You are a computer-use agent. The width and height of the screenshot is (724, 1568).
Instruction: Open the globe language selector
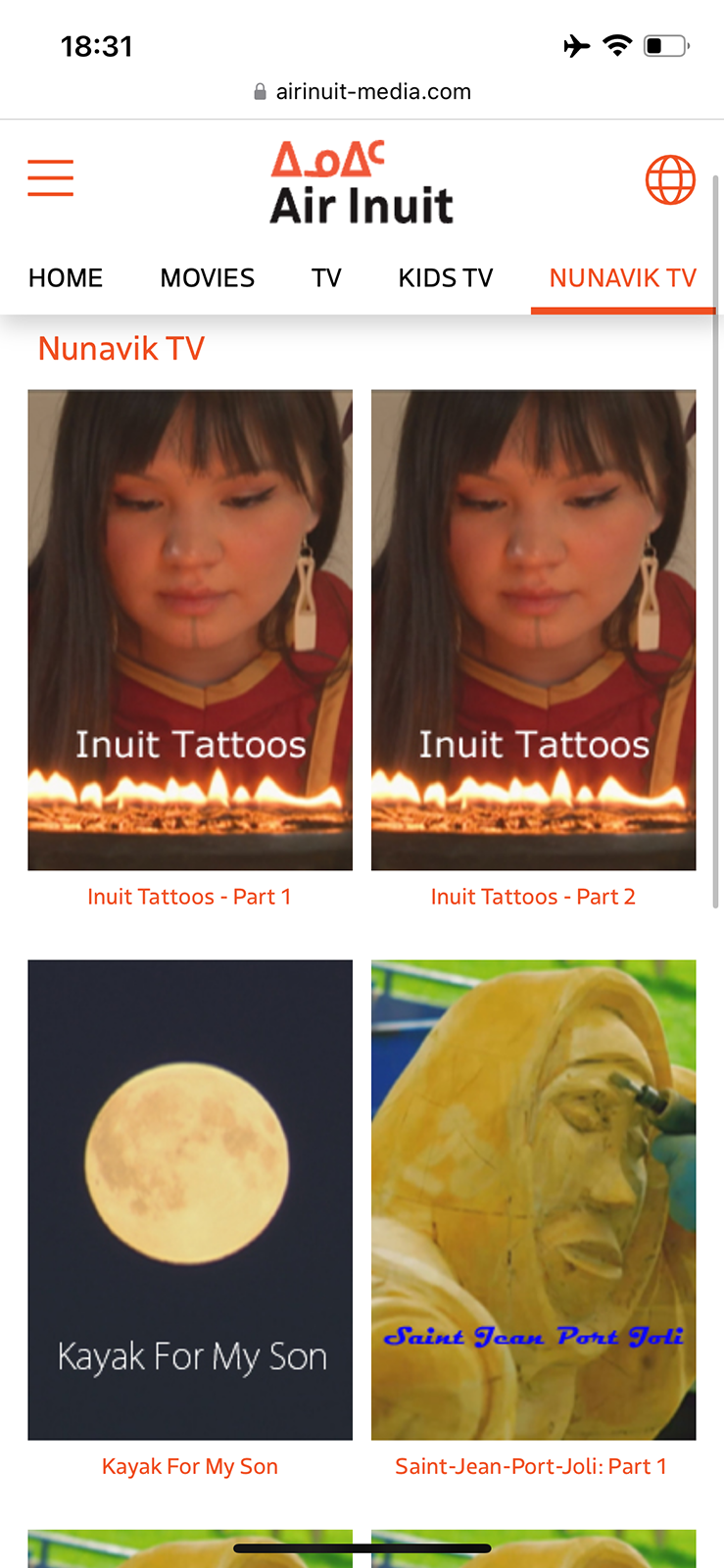pos(670,179)
